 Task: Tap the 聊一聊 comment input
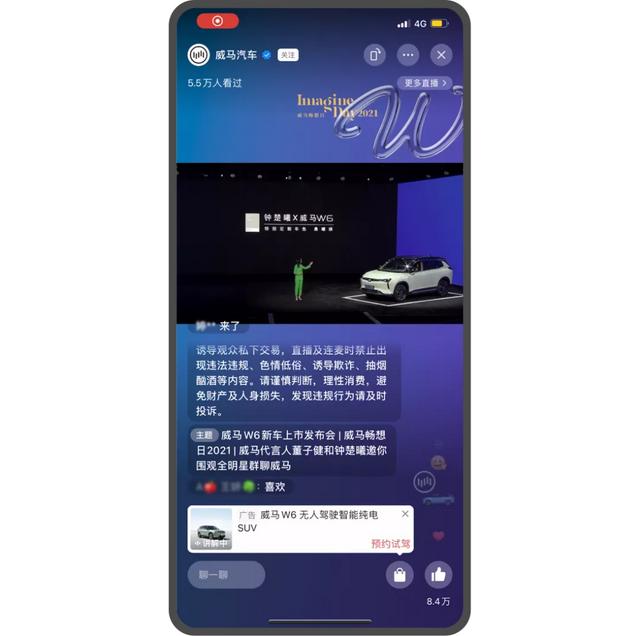coord(226,575)
